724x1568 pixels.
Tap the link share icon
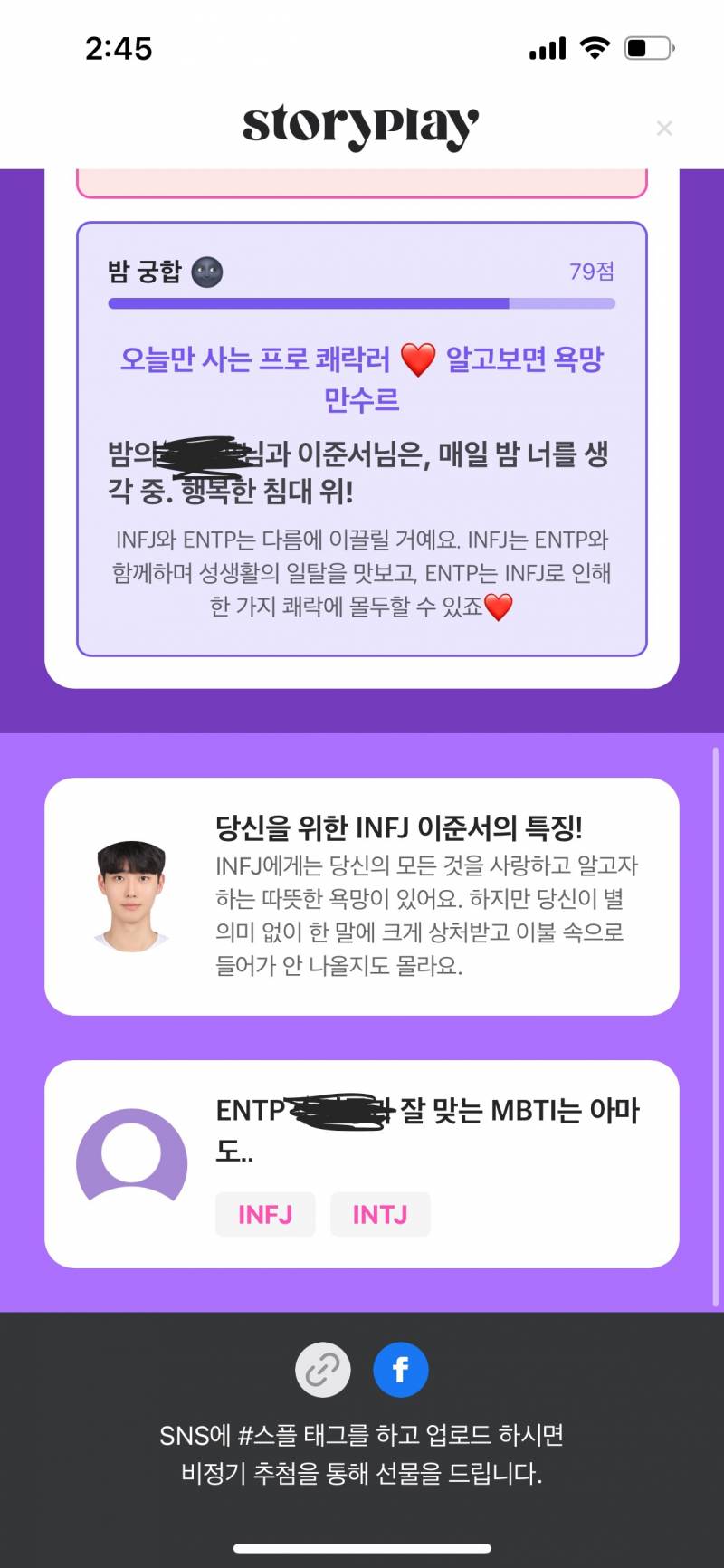pyautogui.click(x=321, y=1369)
